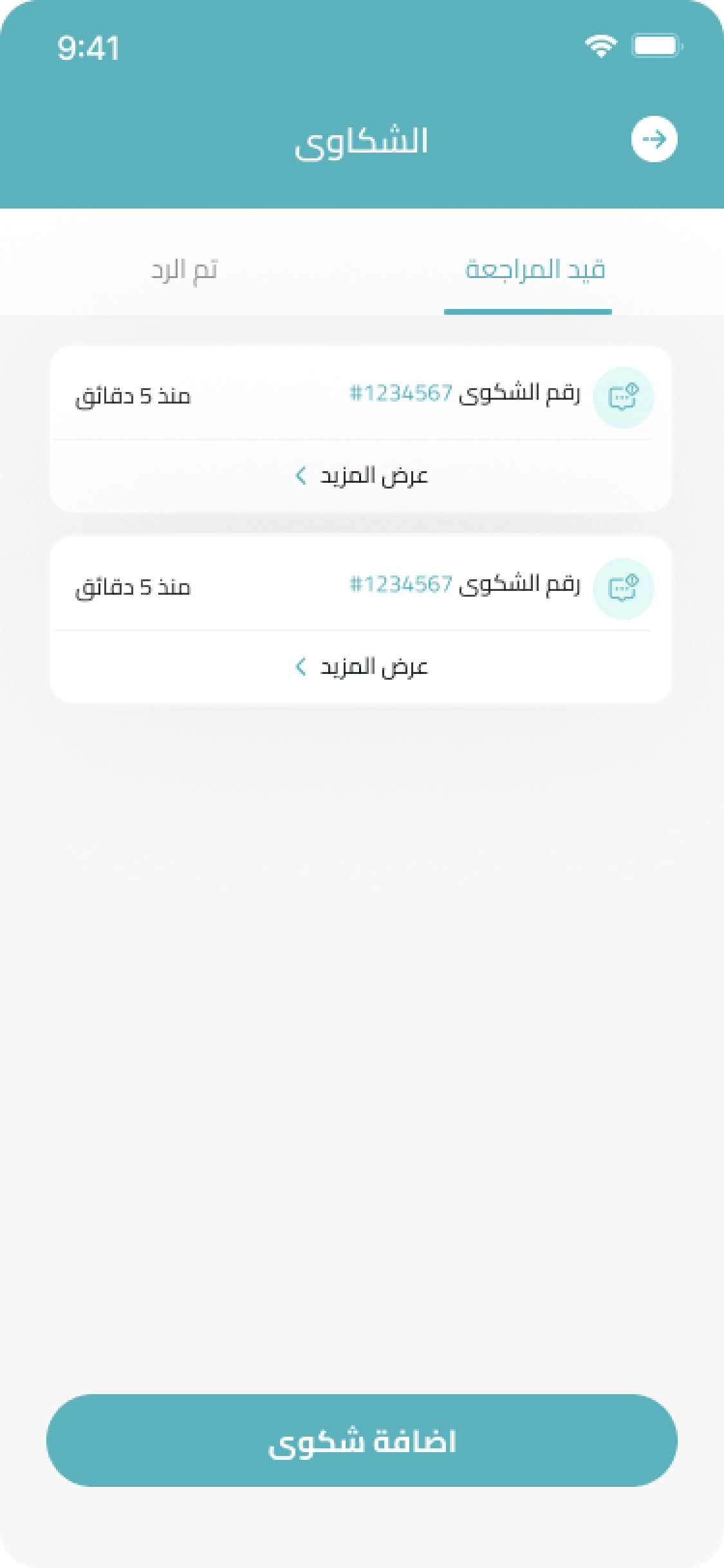Go back with the header arrow icon
Screen dimensions: 724x1568
point(654,139)
